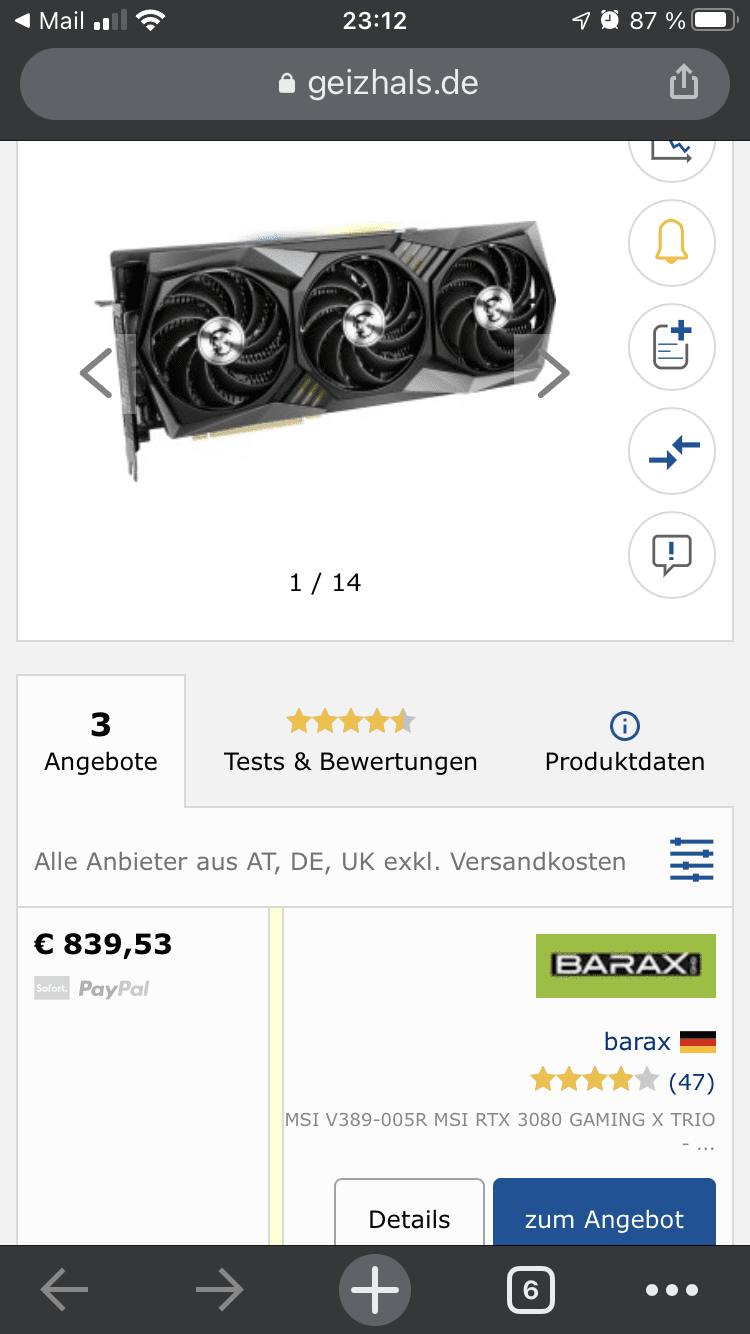This screenshot has width=750, height=1334.
Task: Open a new browser tab with plus
Action: pos(375,1290)
